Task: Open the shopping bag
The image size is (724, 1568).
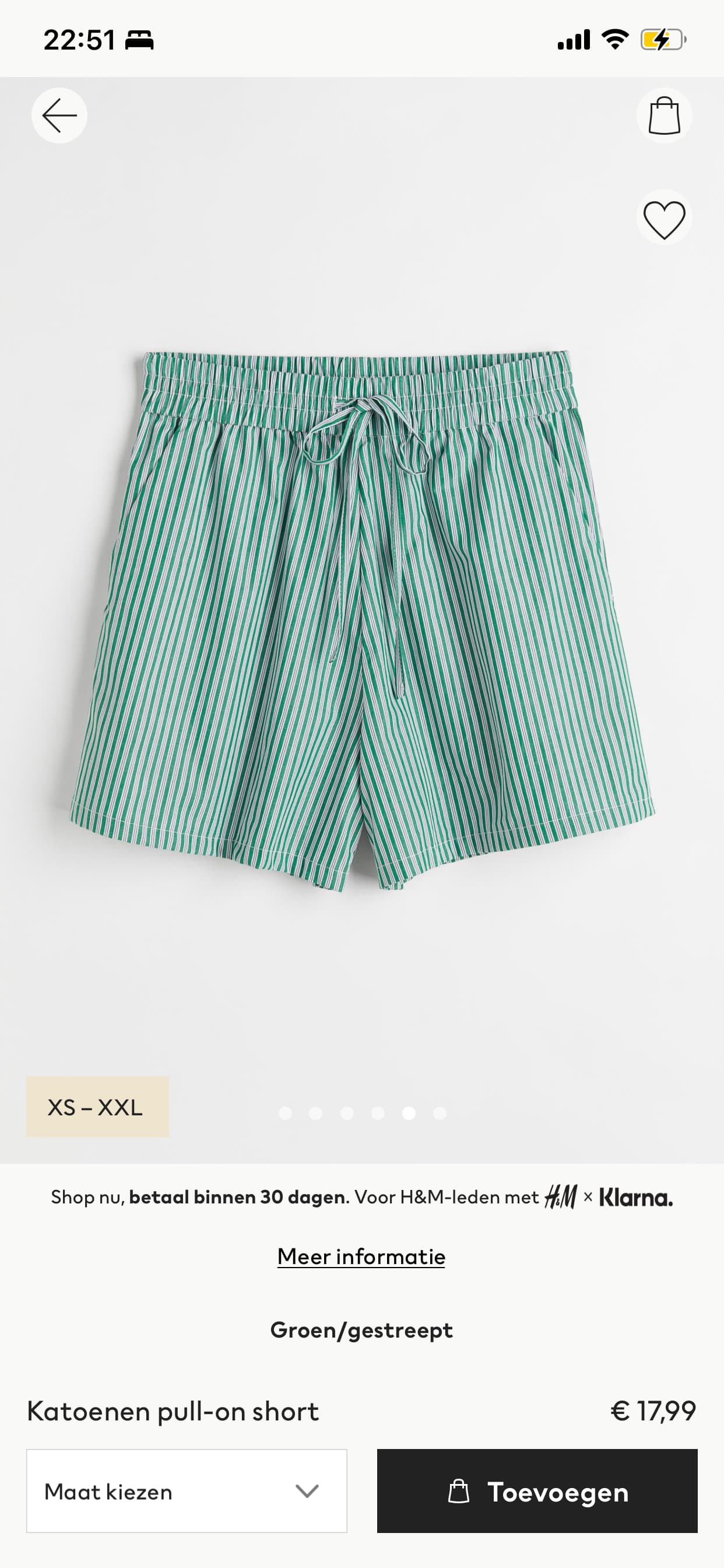Action: 665,116
